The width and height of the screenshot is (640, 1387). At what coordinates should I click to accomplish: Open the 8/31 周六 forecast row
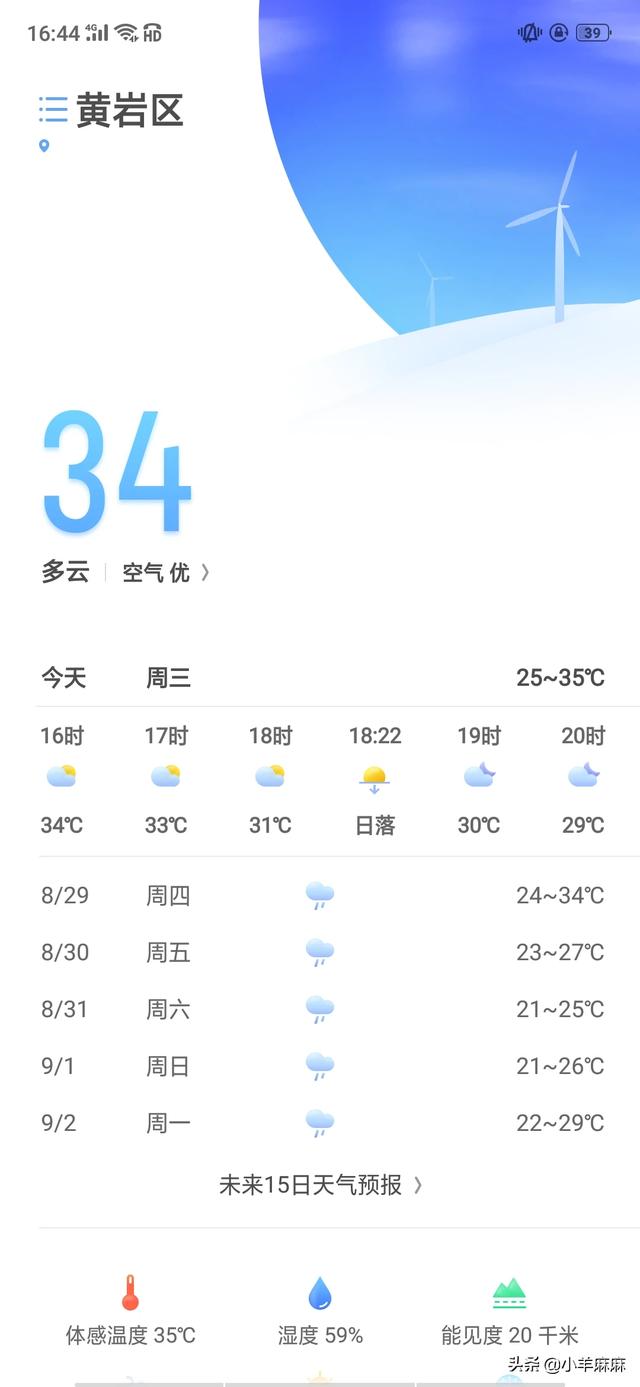tap(320, 1009)
